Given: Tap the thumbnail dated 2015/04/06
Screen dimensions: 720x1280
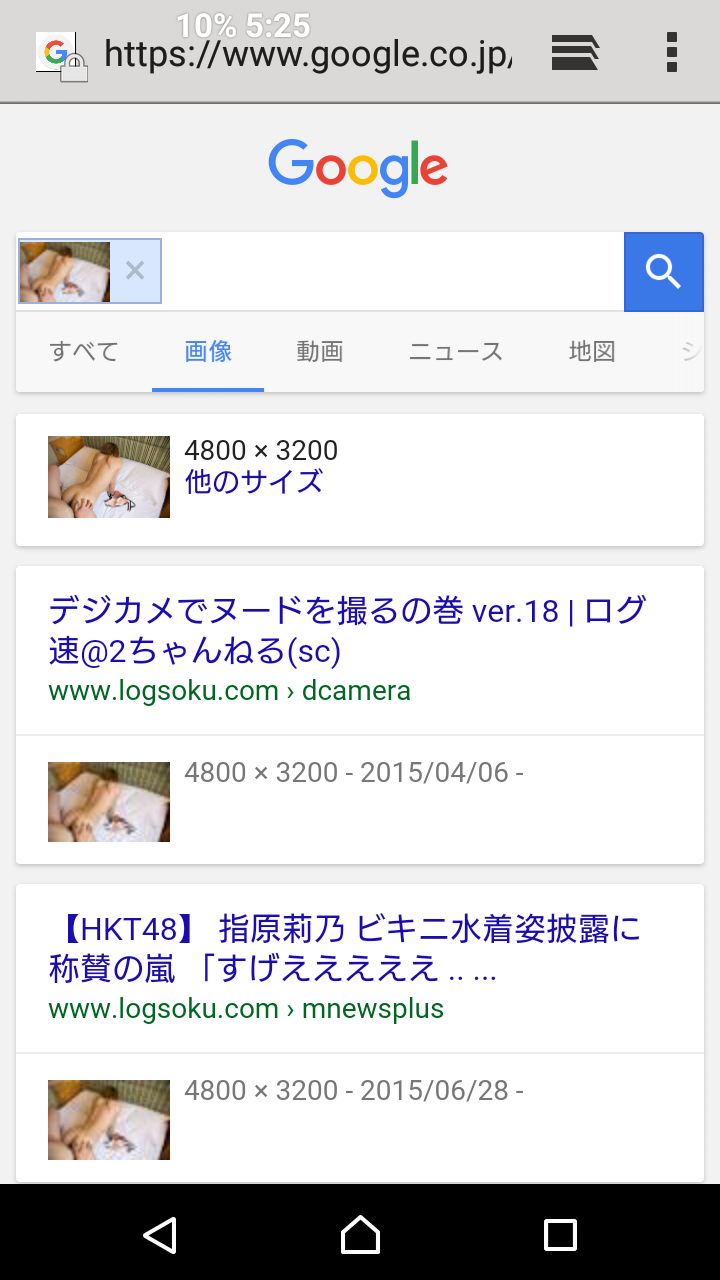Looking at the screenshot, I should [x=109, y=801].
